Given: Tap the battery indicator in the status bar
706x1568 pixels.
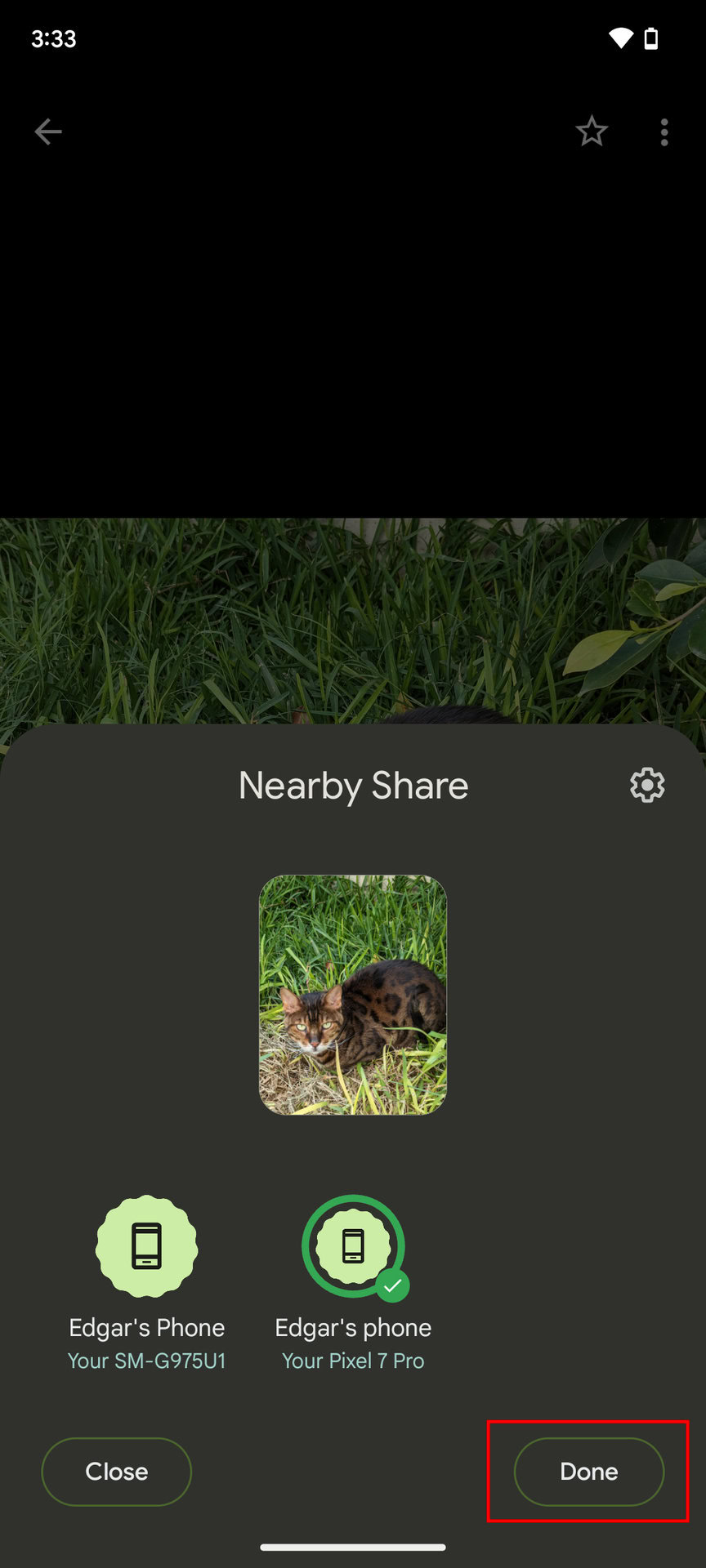Looking at the screenshot, I should pos(651,38).
